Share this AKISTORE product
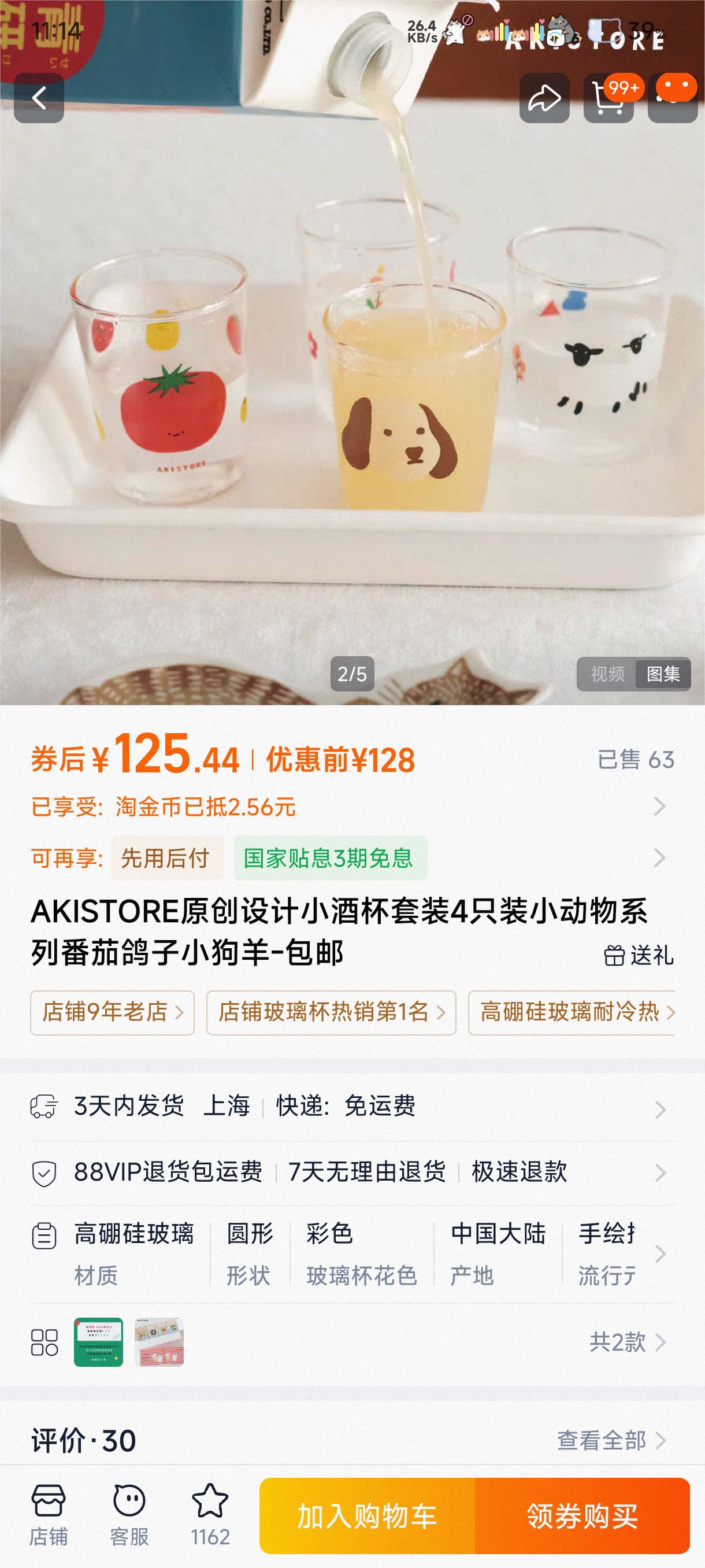Screen dimensions: 705x1568 click(544, 98)
